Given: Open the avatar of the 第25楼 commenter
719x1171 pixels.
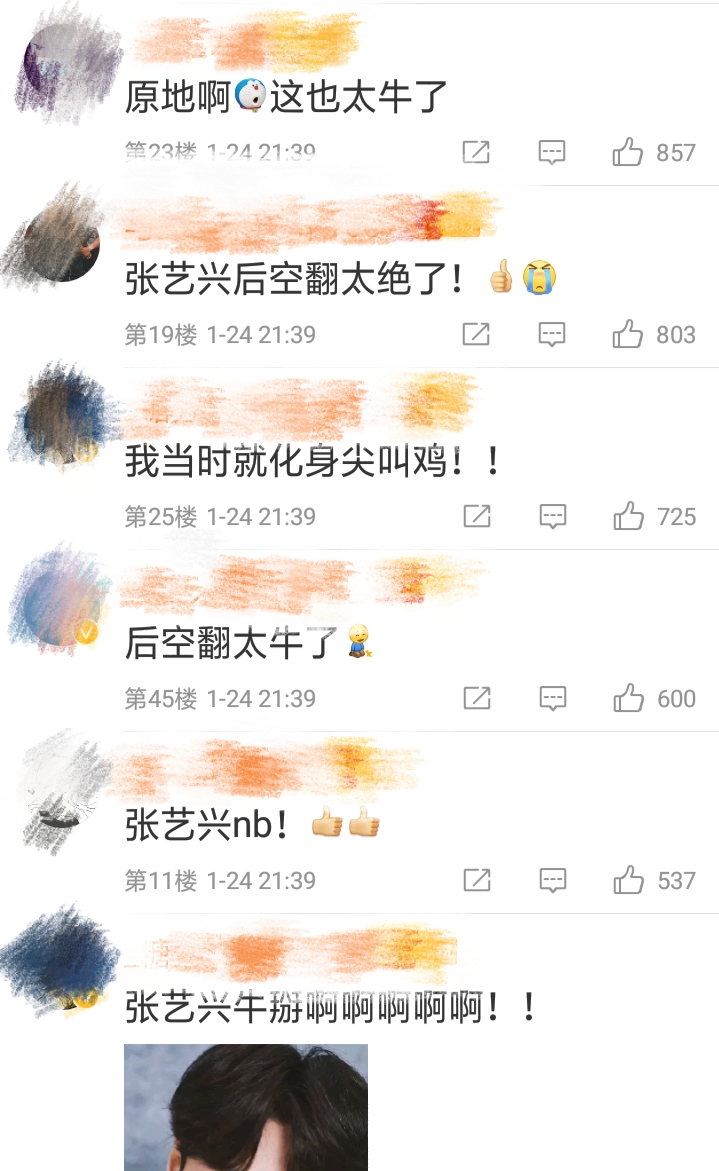Looking at the screenshot, I should click(60, 419).
